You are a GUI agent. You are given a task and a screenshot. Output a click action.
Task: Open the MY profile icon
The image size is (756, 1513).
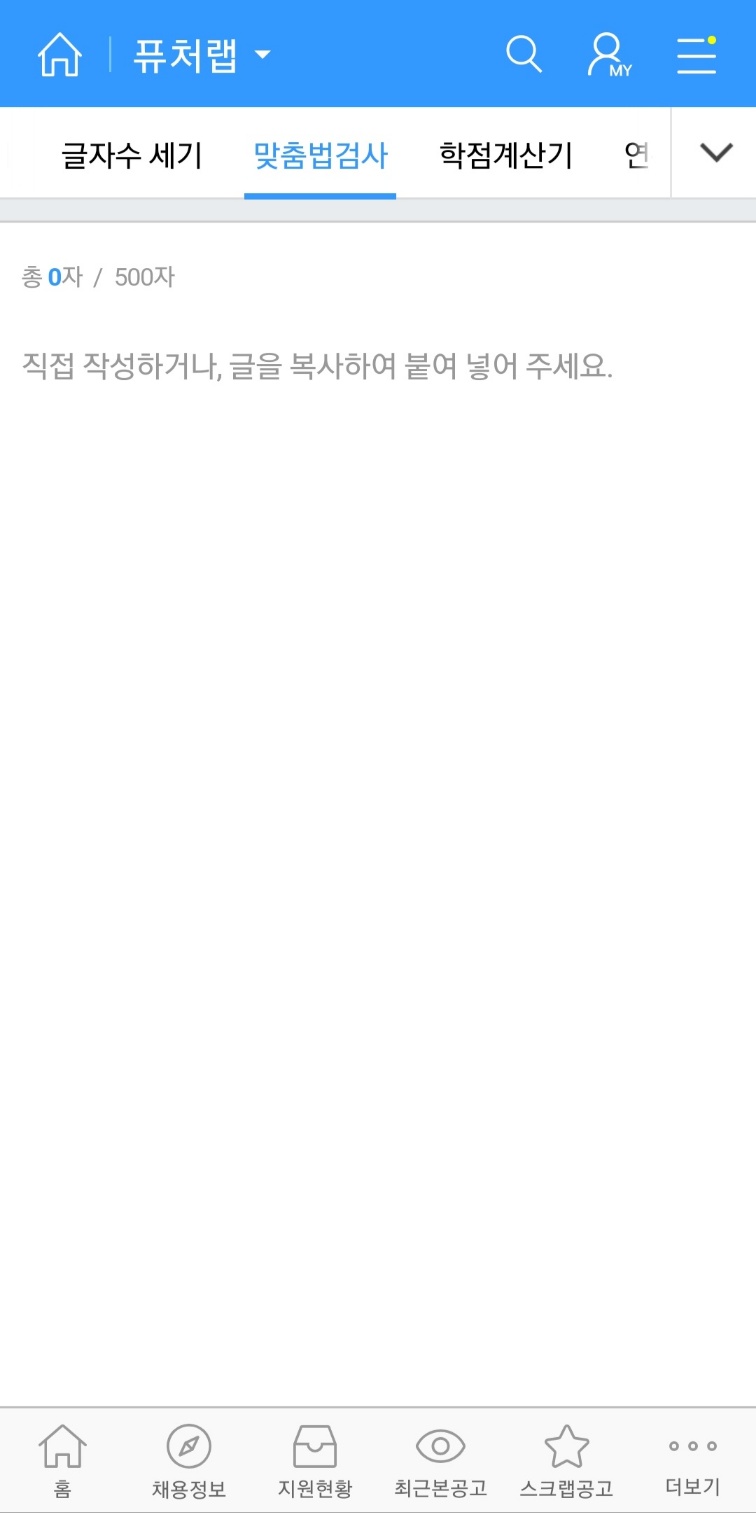[x=605, y=54]
